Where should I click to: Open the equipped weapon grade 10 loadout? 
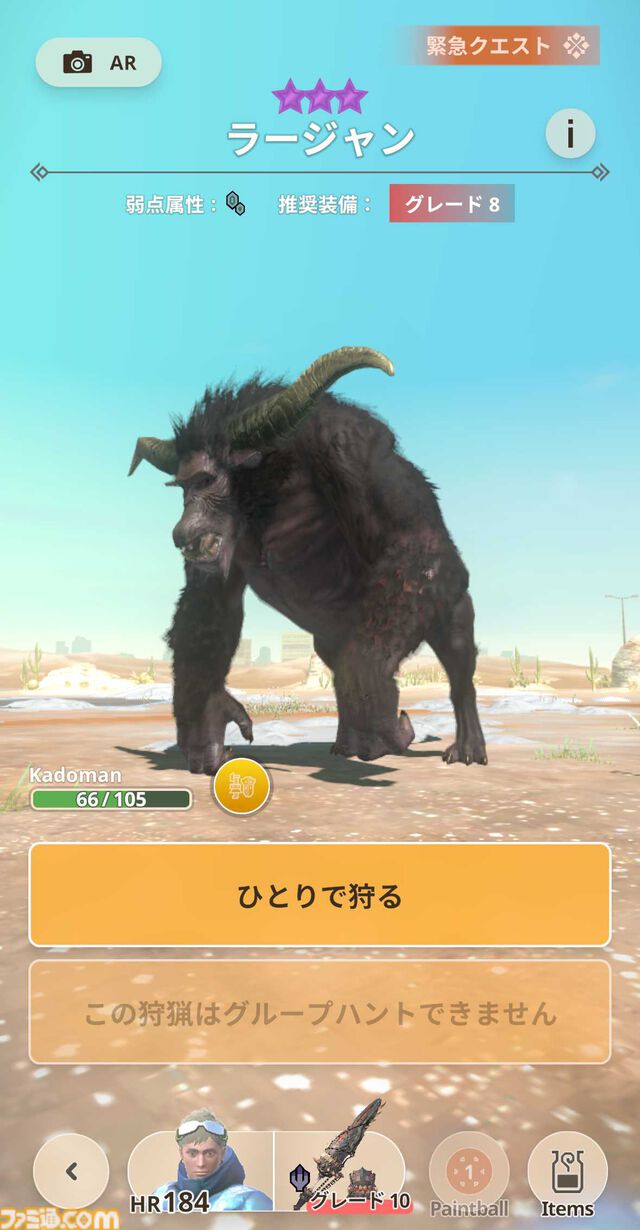click(340, 1172)
